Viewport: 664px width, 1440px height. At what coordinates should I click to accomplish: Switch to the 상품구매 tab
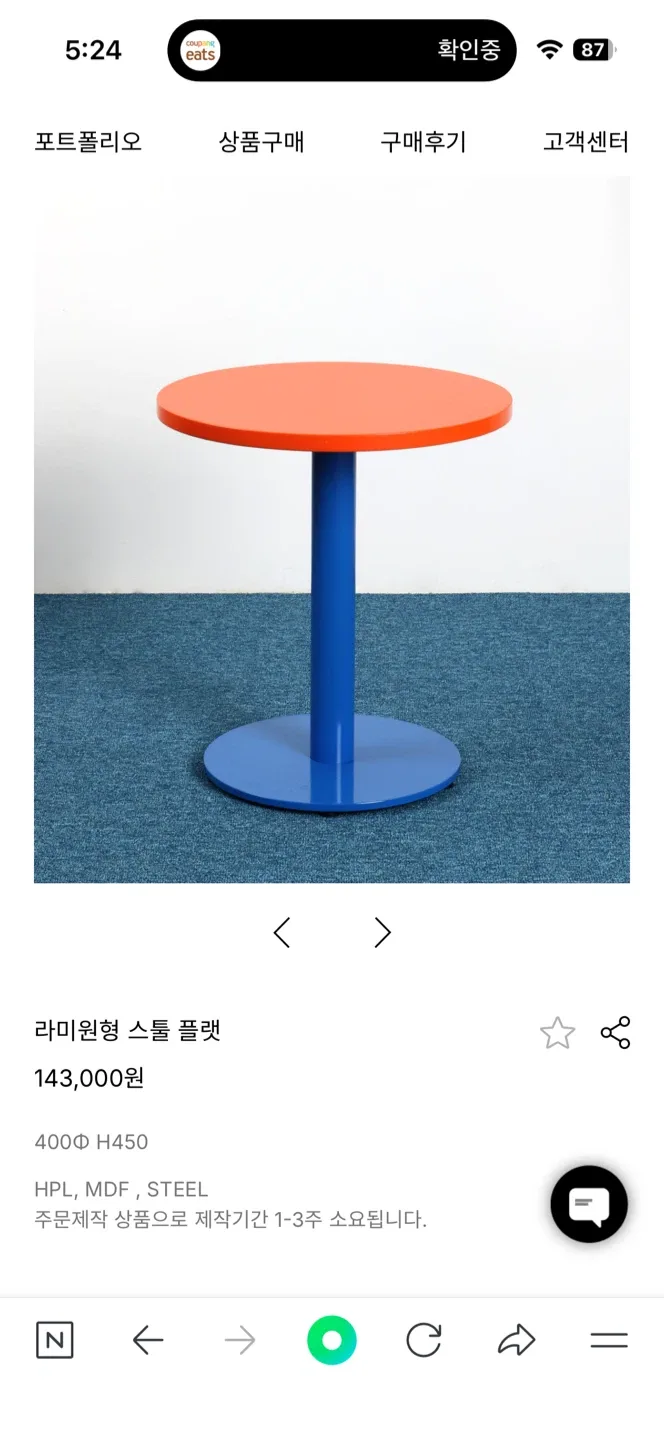[261, 142]
